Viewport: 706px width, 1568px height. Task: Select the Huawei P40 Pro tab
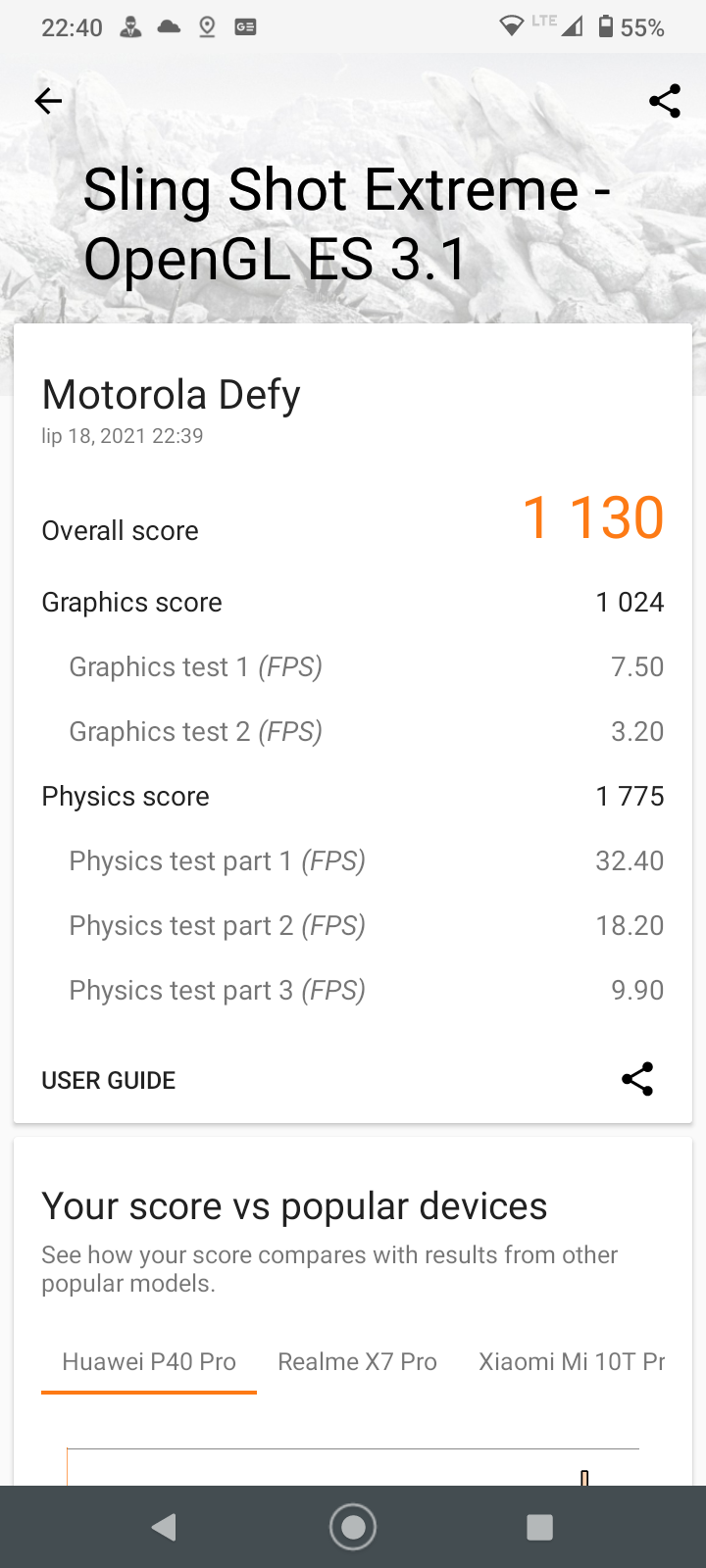pos(149,1362)
